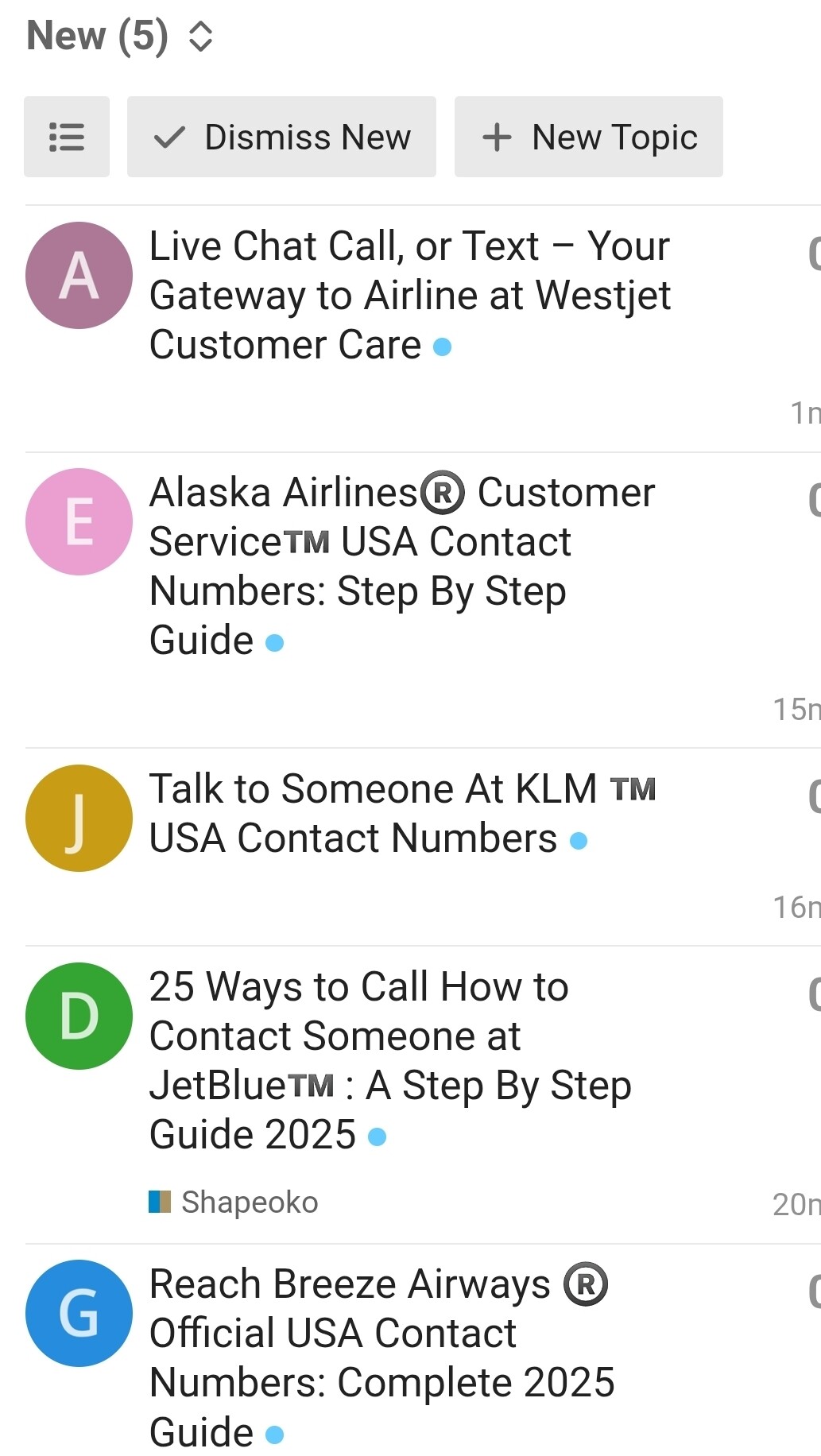Image resolution: width=821 pixels, height=1456 pixels.
Task: View user J's avatar profile
Action: pyautogui.click(x=79, y=818)
